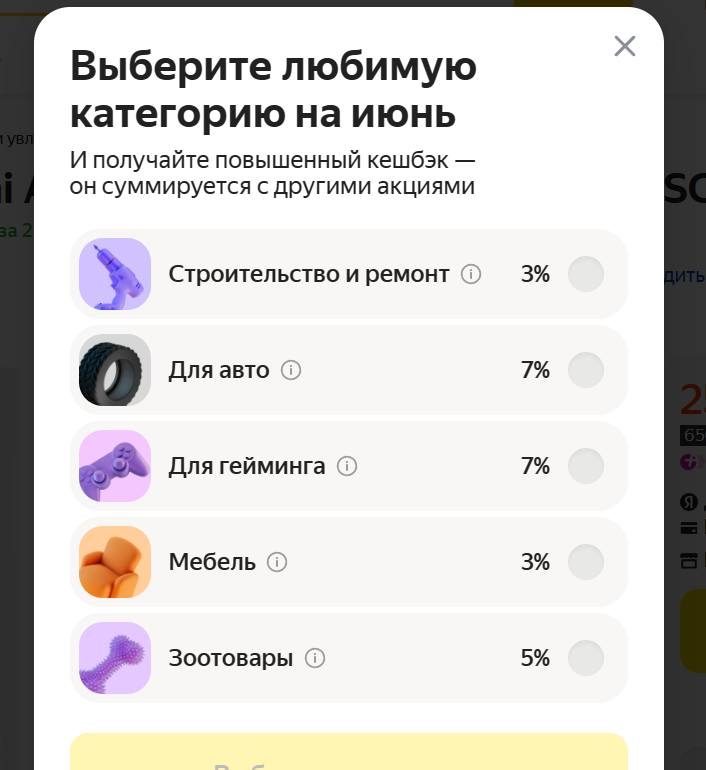706x770 pixels.
Task: Open info icon next to Мебель
Action: (x=277, y=562)
